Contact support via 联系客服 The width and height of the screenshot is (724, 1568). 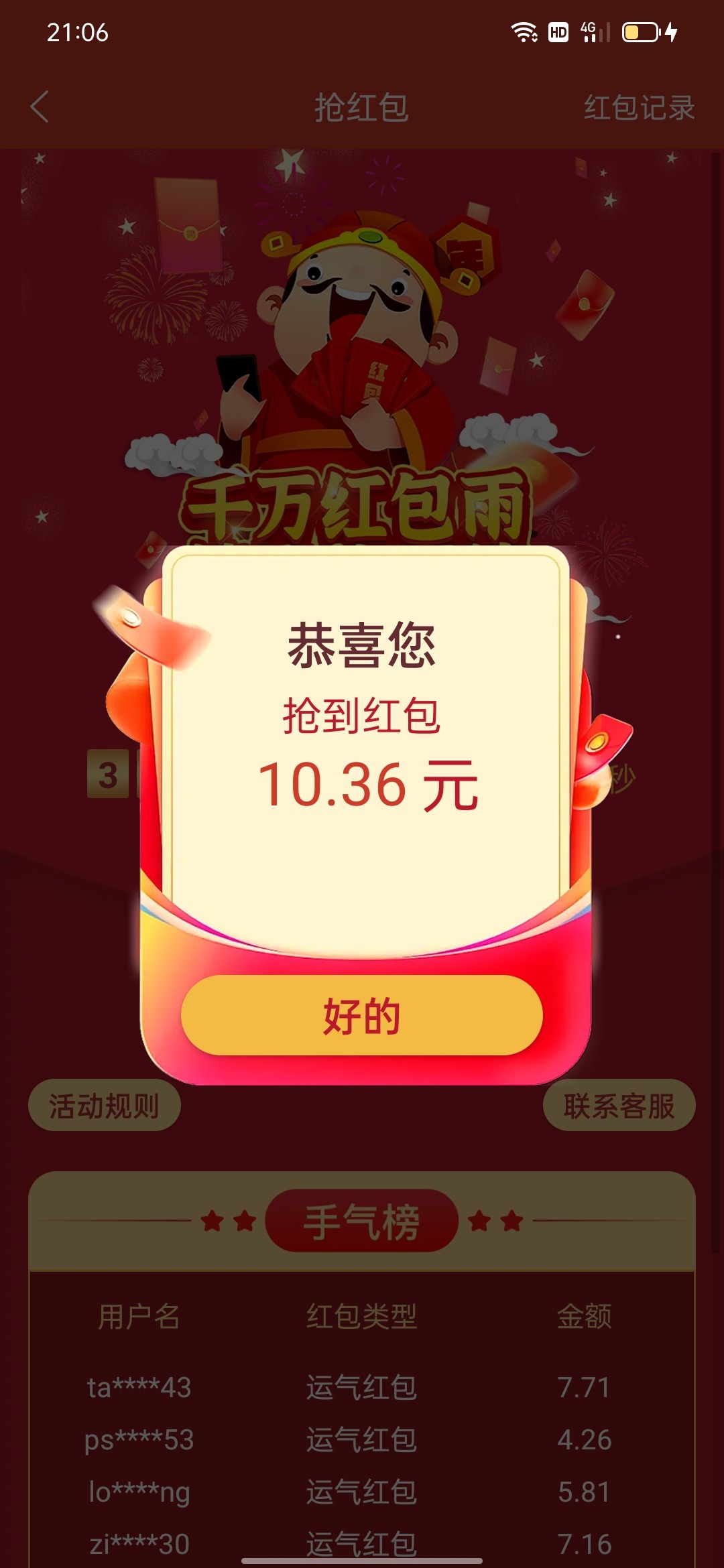(x=618, y=1105)
